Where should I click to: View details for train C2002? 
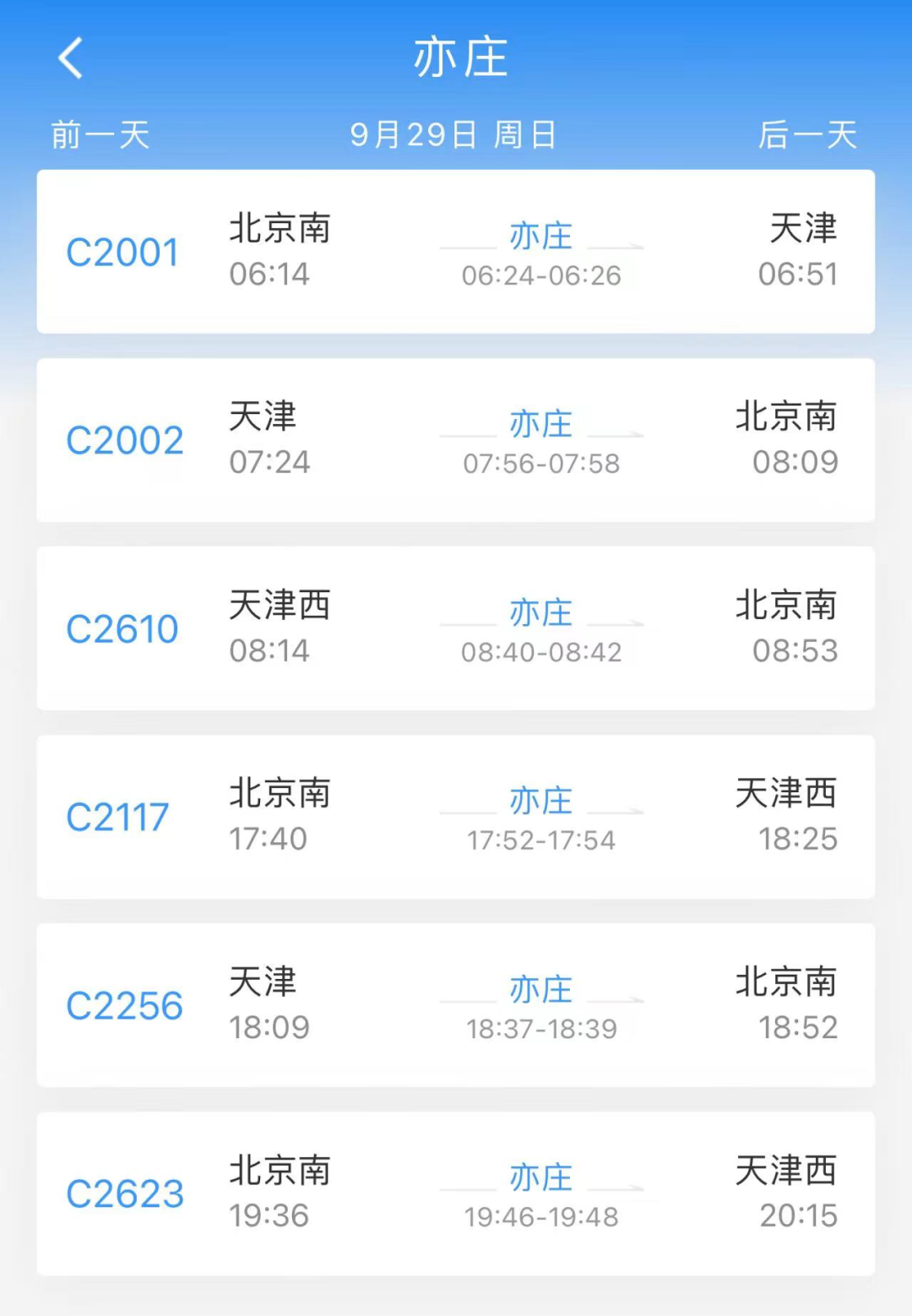pos(455,440)
